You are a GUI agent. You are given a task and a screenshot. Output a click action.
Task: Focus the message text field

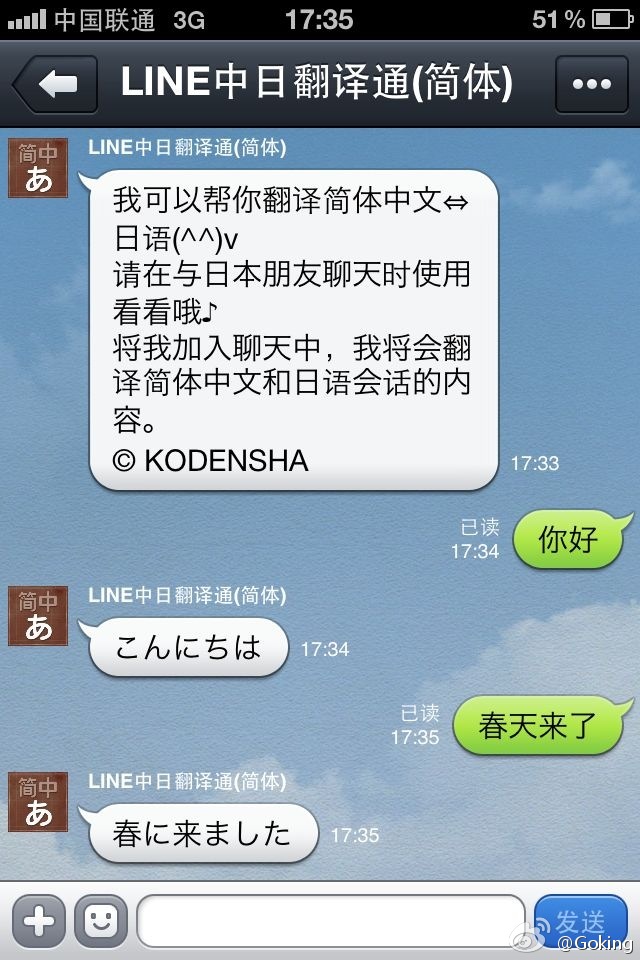(330, 921)
